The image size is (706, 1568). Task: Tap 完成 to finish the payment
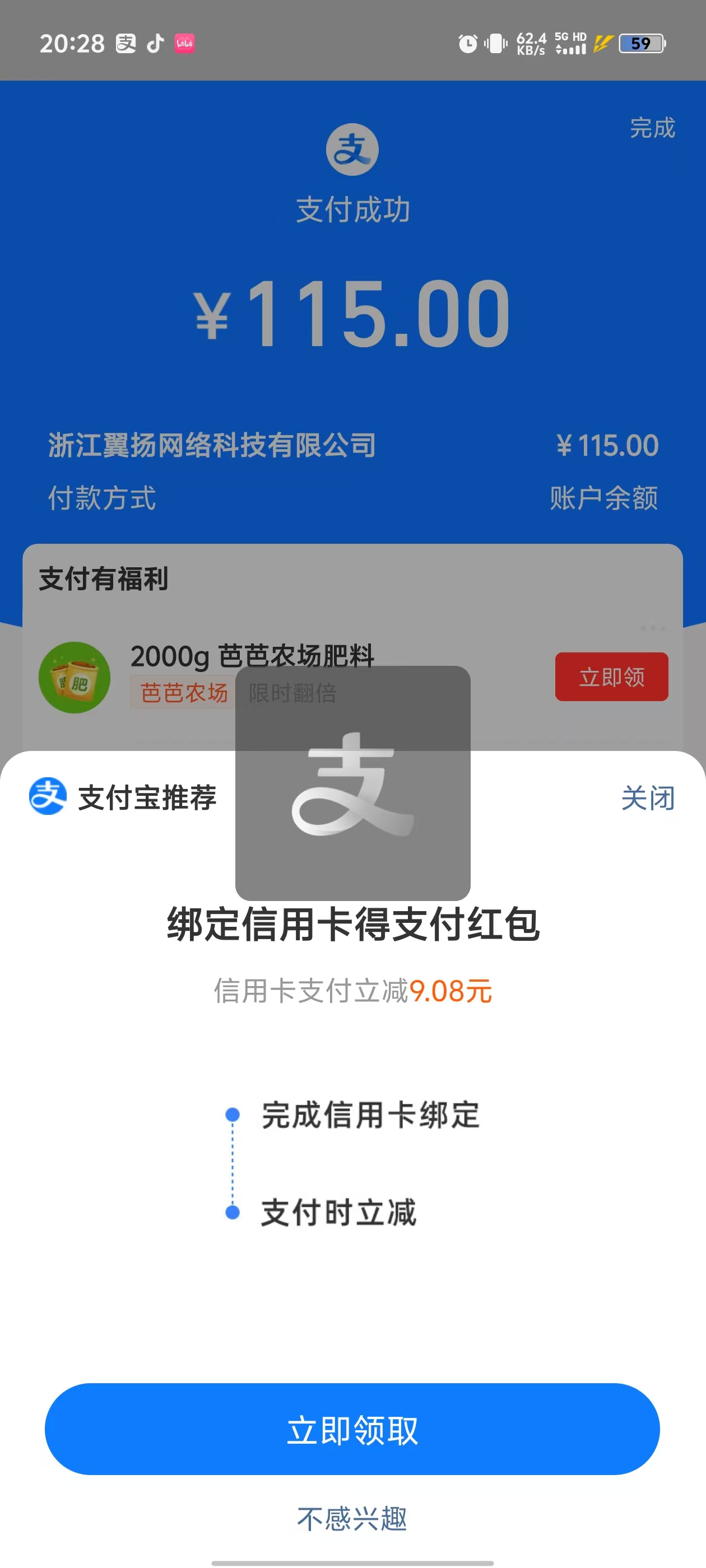pyautogui.click(x=652, y=128)
